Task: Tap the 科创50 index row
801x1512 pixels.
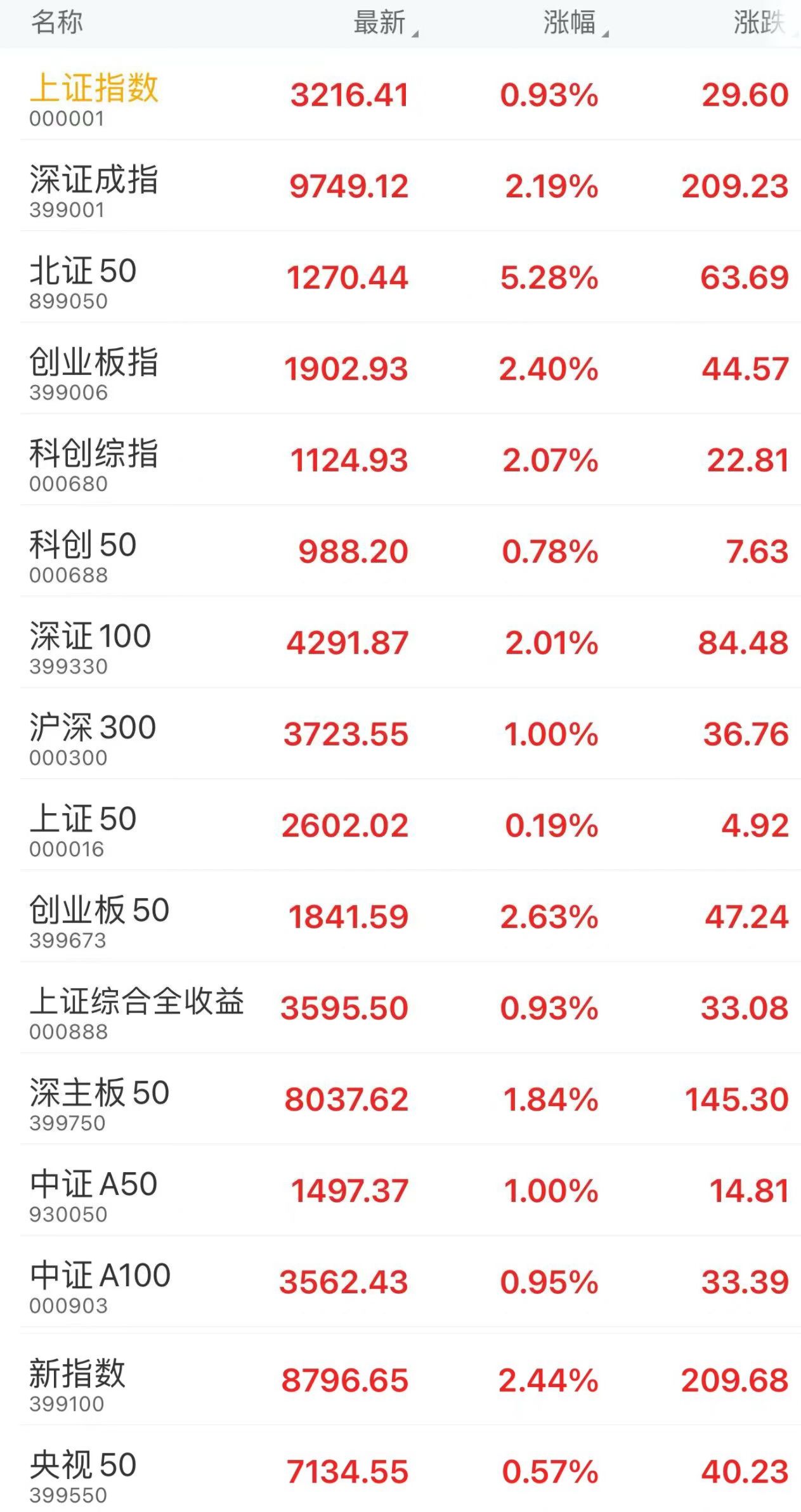Action: pos(400,551)
